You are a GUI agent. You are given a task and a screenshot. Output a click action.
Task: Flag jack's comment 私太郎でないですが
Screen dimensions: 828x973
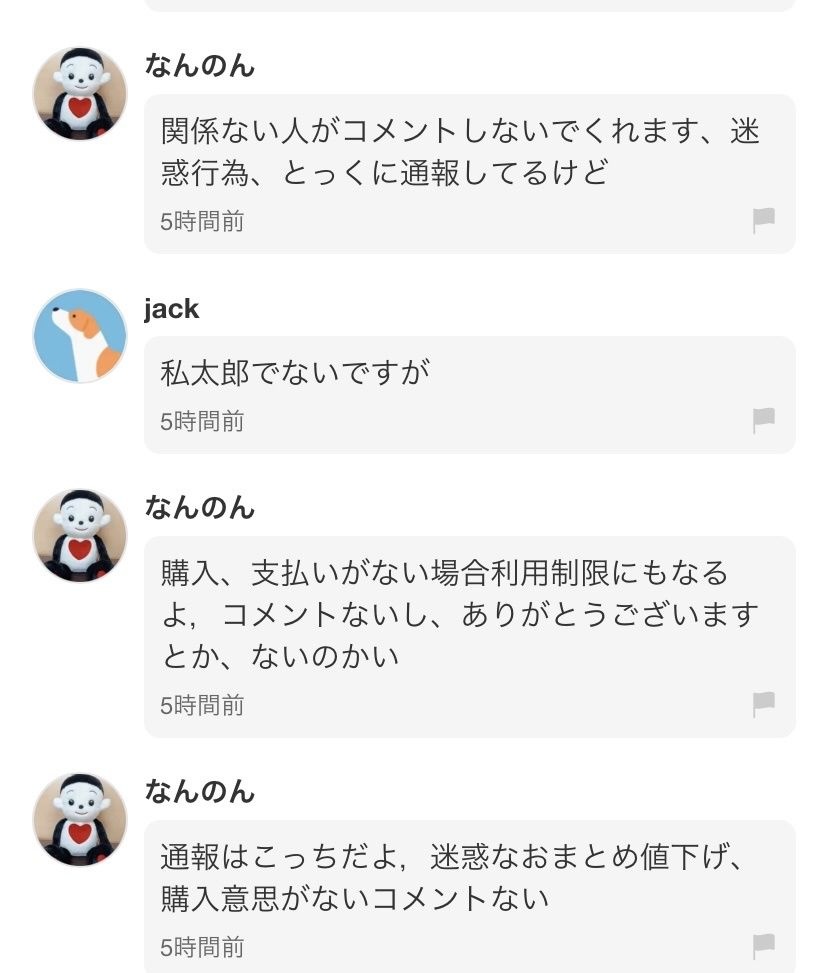tap(764, 421)
